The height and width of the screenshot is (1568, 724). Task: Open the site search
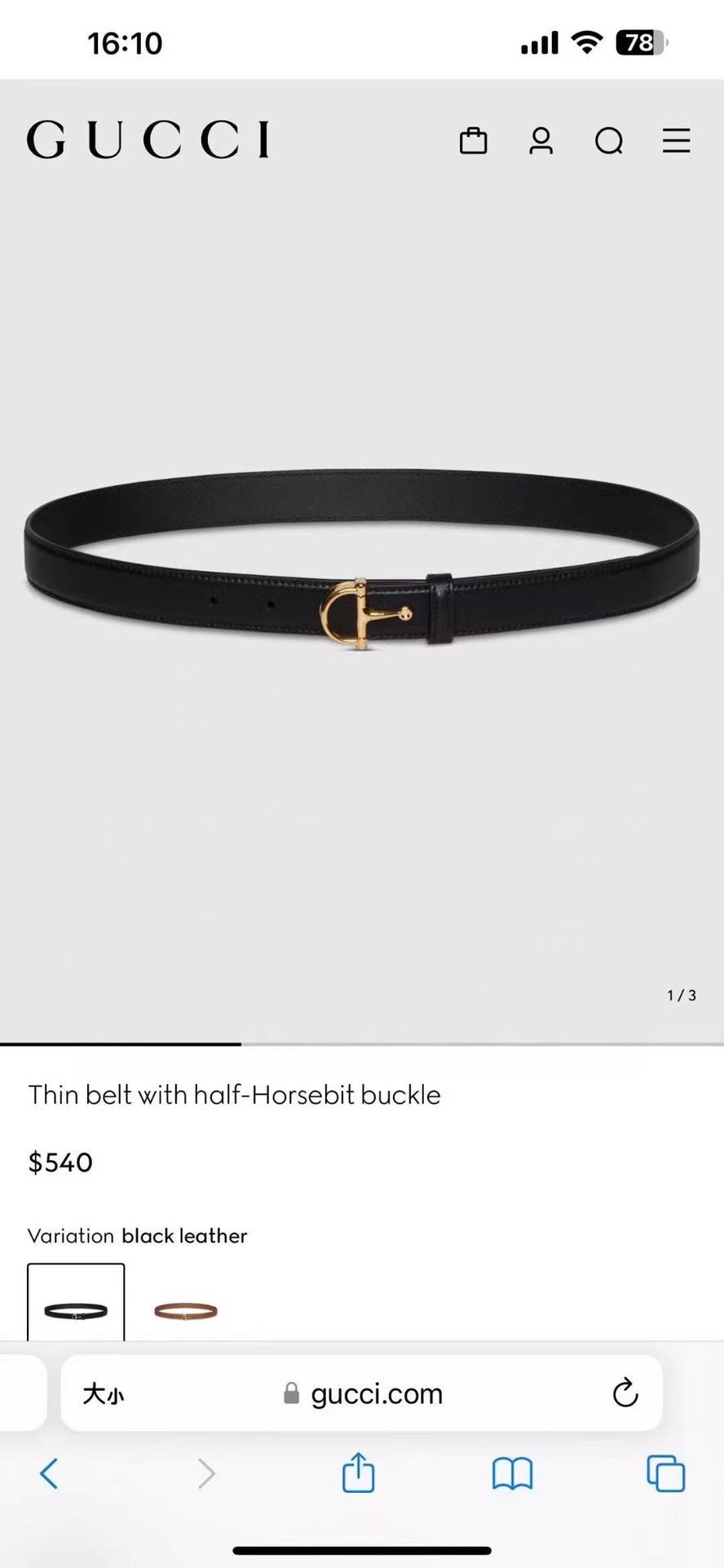(x=608, y=141)
